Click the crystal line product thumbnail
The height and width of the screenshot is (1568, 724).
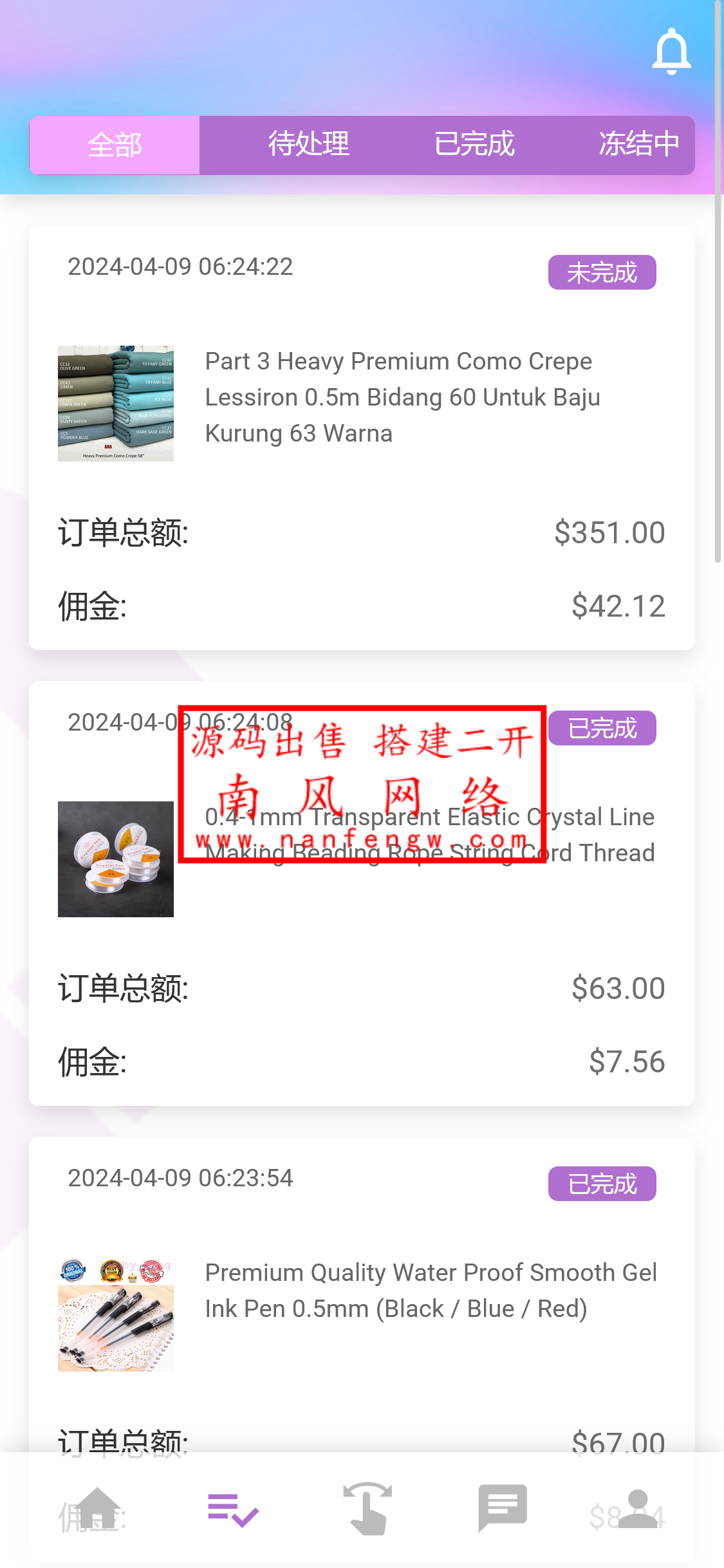tap(115, 859)
